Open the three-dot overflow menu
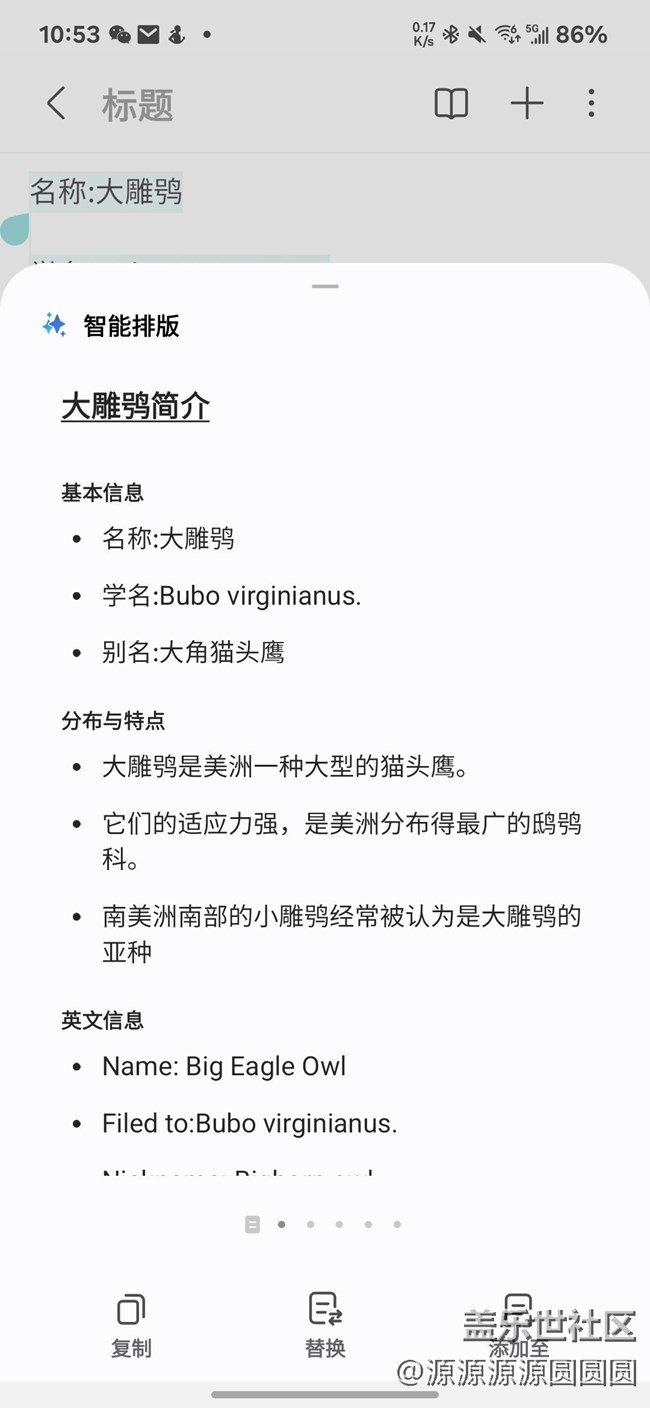 (591, 103)
